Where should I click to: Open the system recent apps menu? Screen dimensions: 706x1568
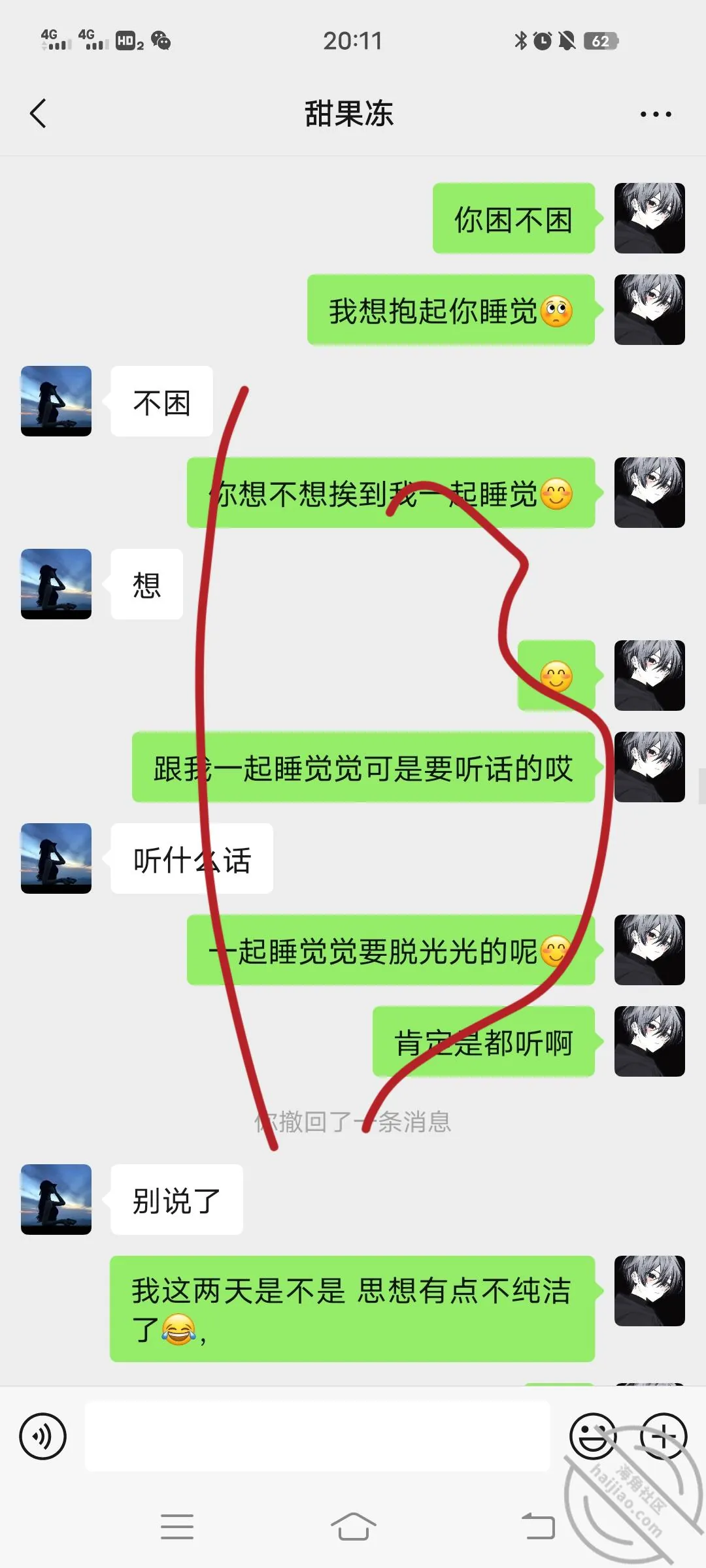[x=177, y=1526]
